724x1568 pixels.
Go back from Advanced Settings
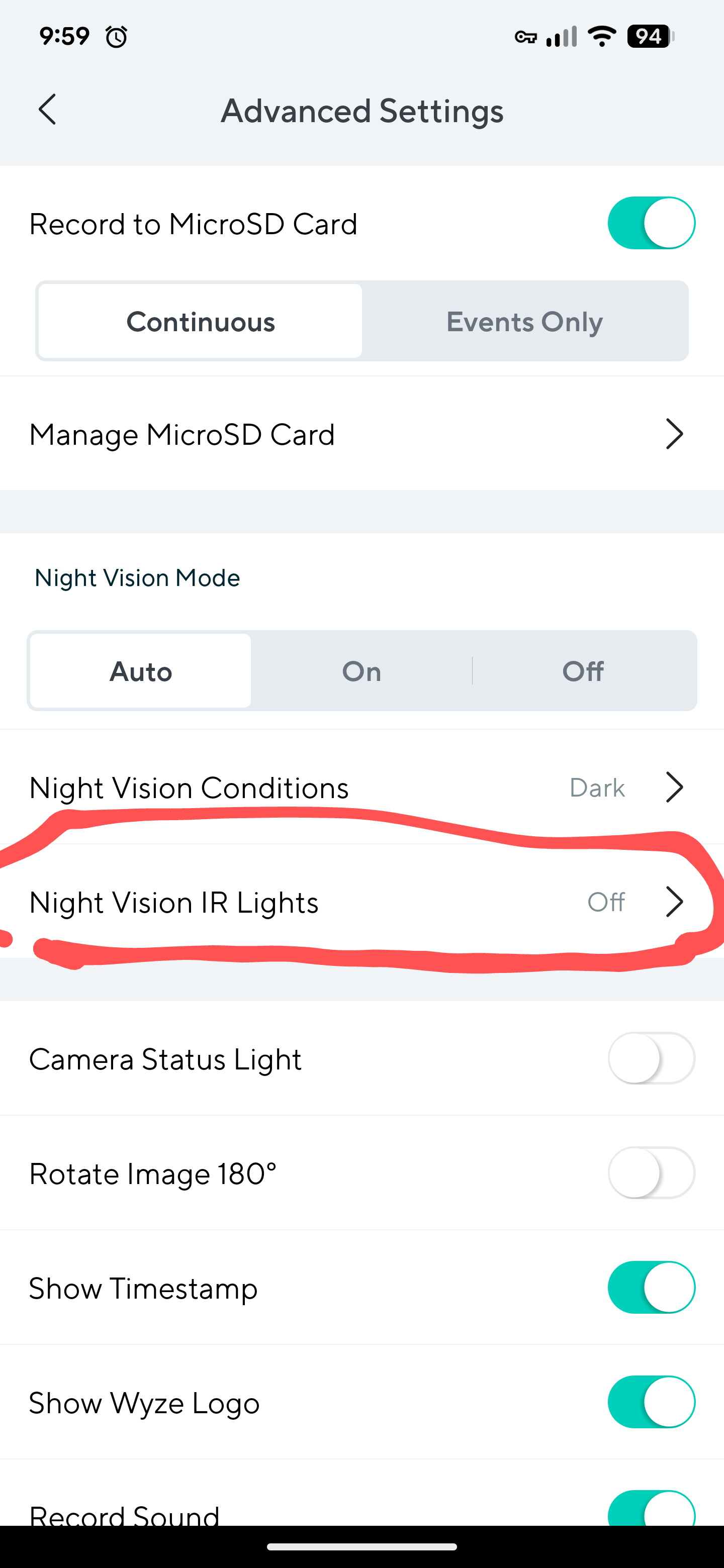[x=47, y=110]
